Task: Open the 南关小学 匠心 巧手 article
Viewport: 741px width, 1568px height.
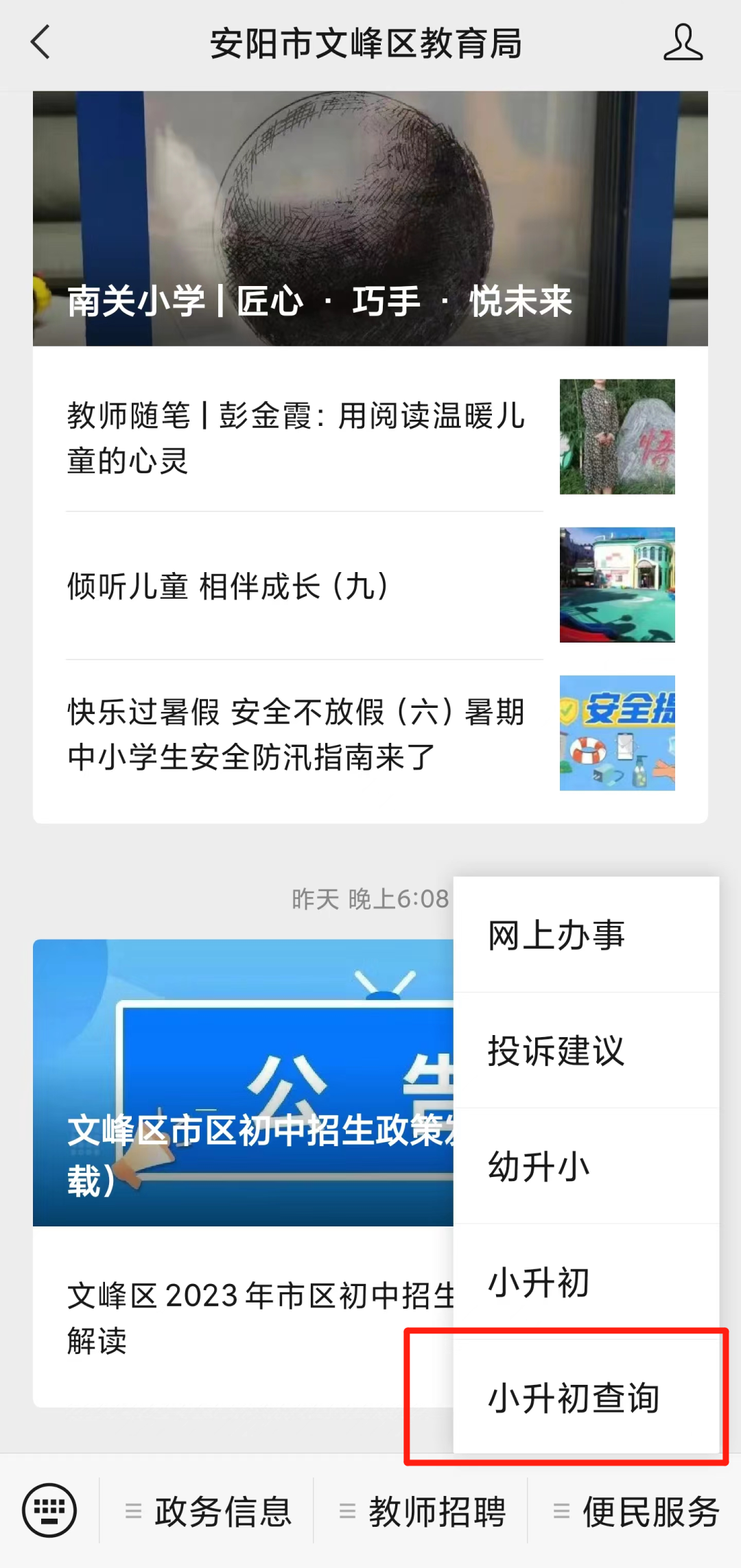Action: (370, 219)
